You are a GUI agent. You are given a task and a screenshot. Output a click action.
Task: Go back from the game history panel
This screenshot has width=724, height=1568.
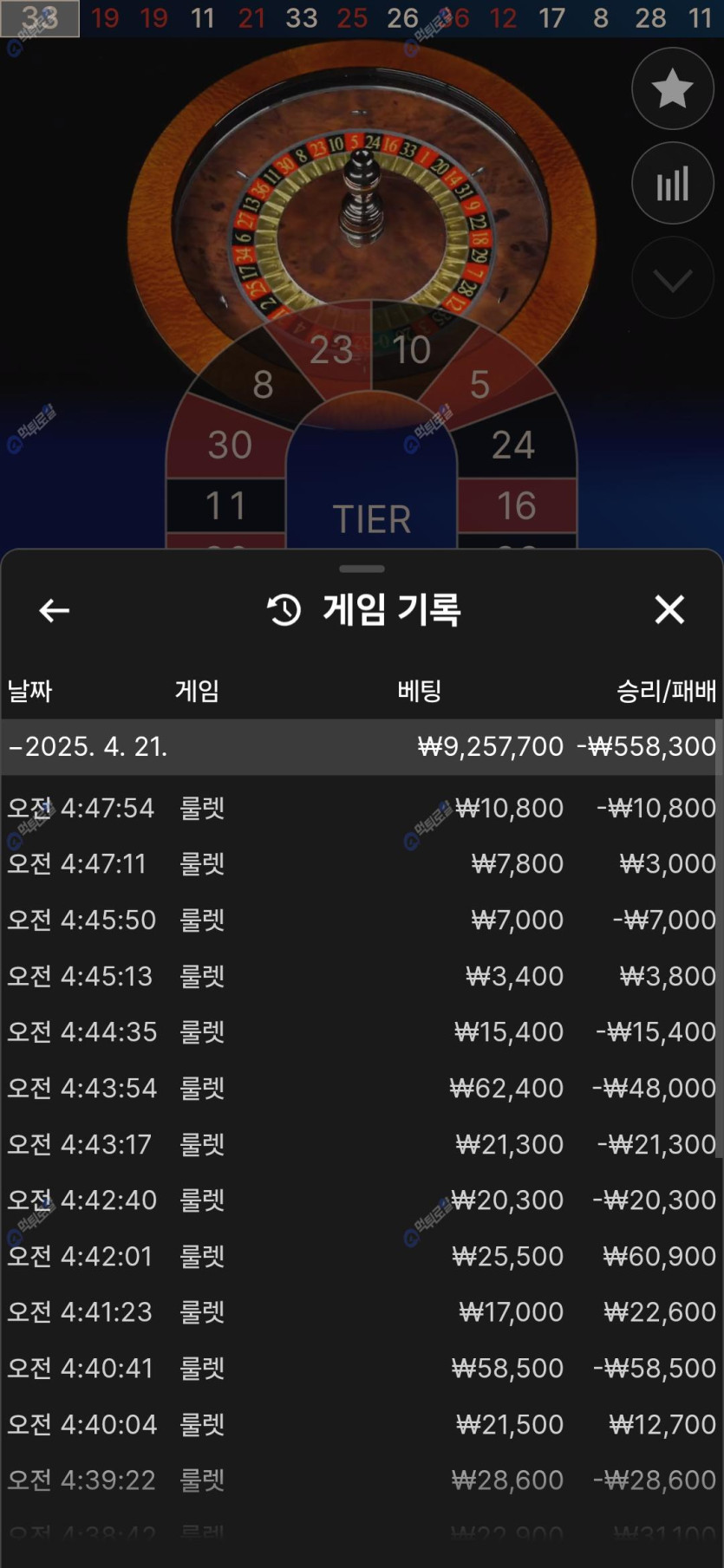pos(54,610)
